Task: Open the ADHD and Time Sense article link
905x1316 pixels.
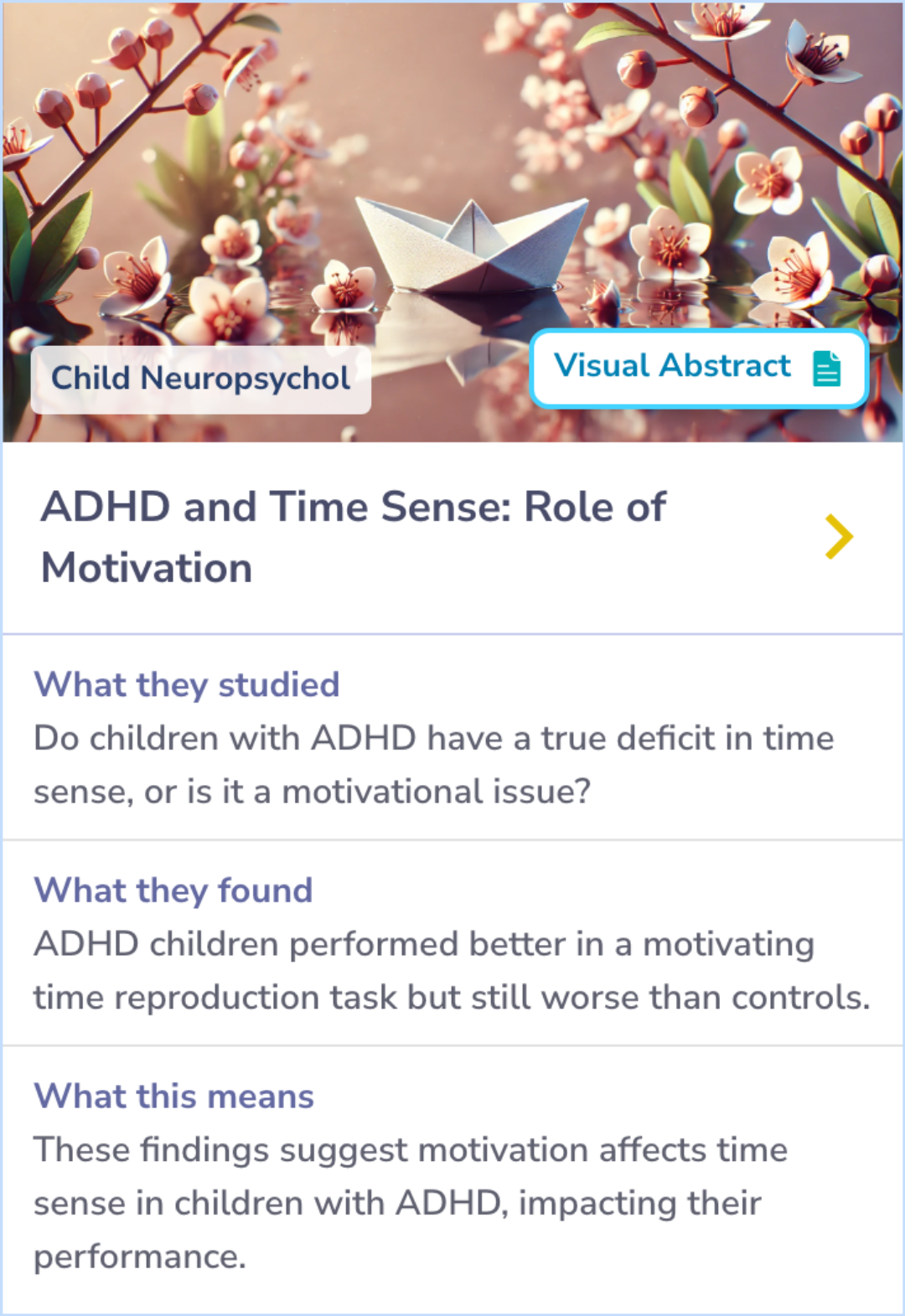Action: 352,536
